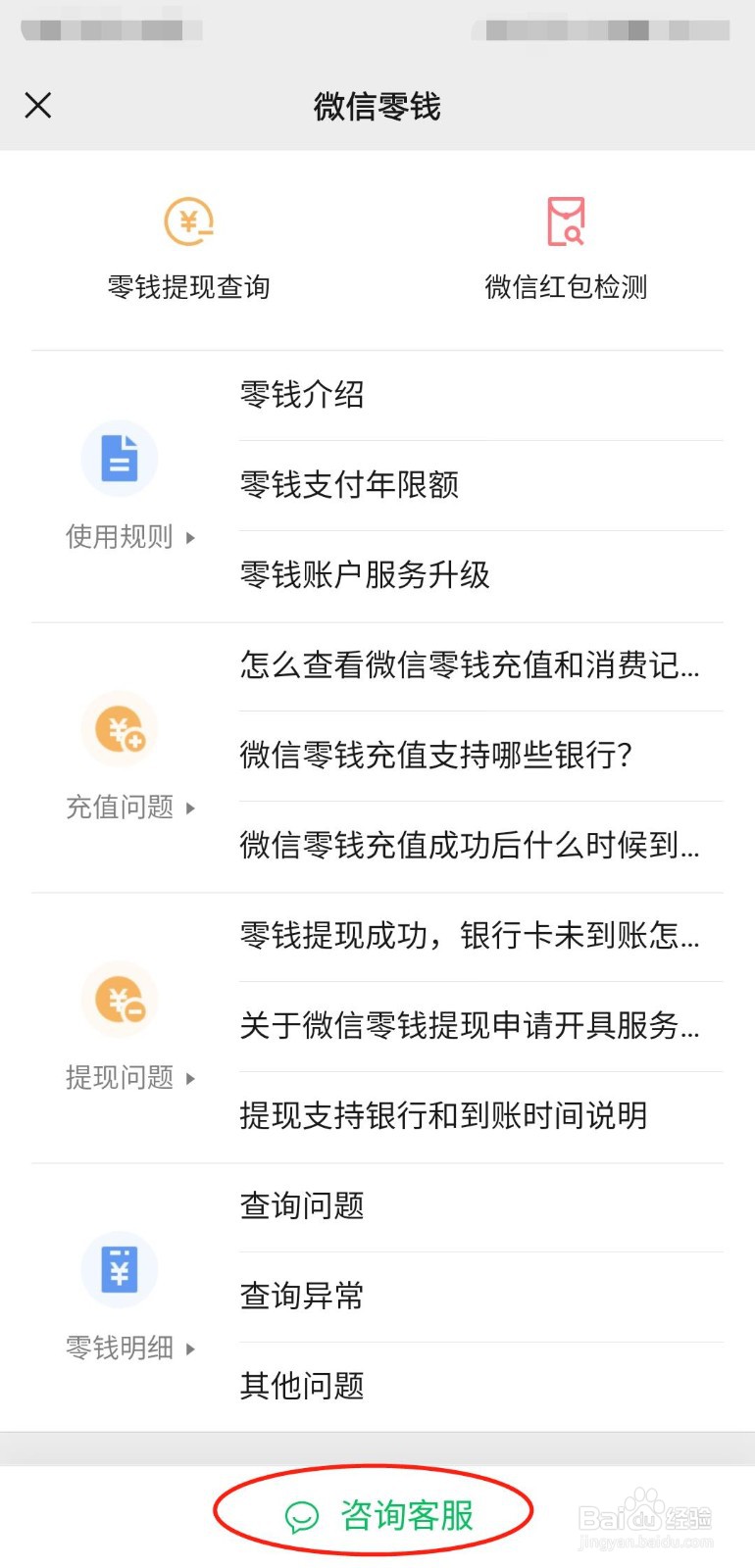Screen dimensions: 755x1568
Task: View 关于微信零钱提现申请开具服务 article
Action: 470,1026
